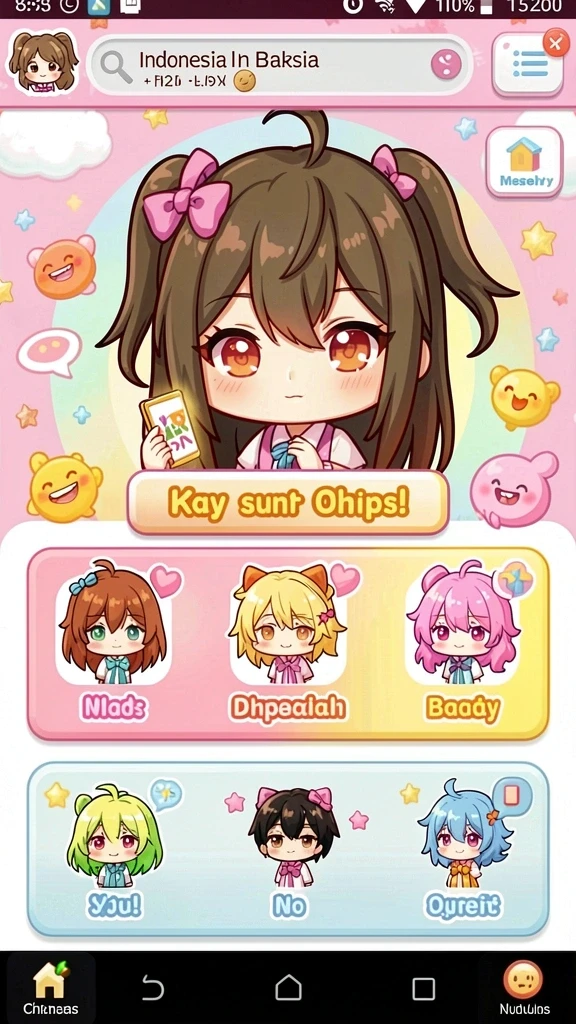Image resolution: width=576 pixels, height=1024 pixels.
Task: Tap the Kay sunt Ohips! button
Action: click(288, 502)
